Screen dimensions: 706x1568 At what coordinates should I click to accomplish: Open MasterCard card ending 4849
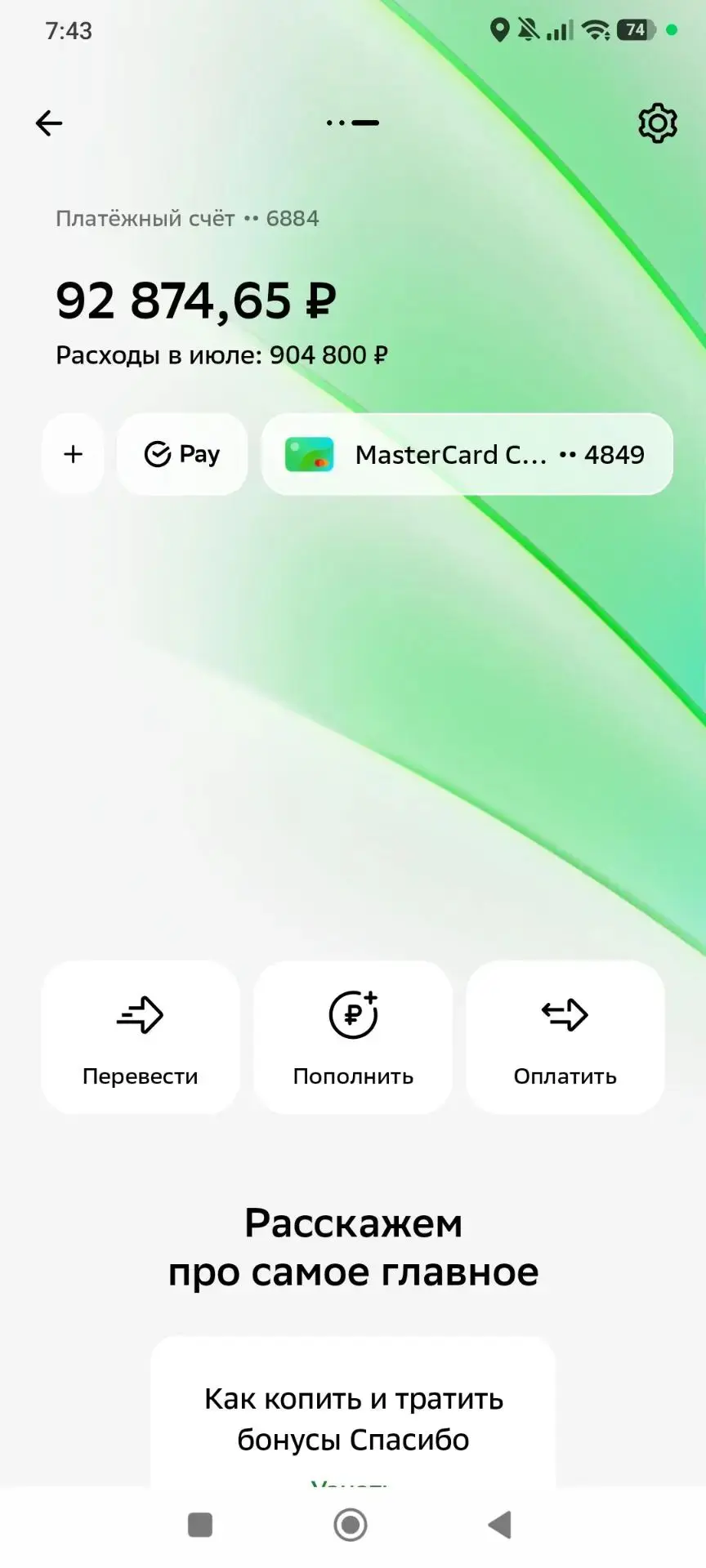[467, 454]
